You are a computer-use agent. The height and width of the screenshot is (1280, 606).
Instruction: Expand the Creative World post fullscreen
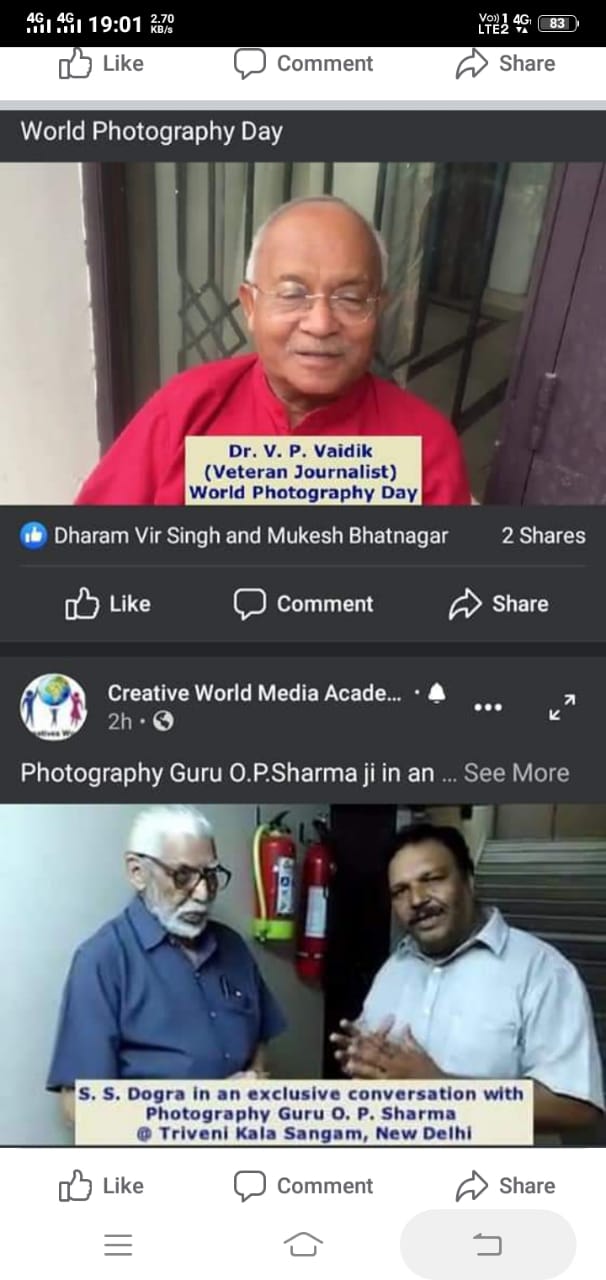562,707
